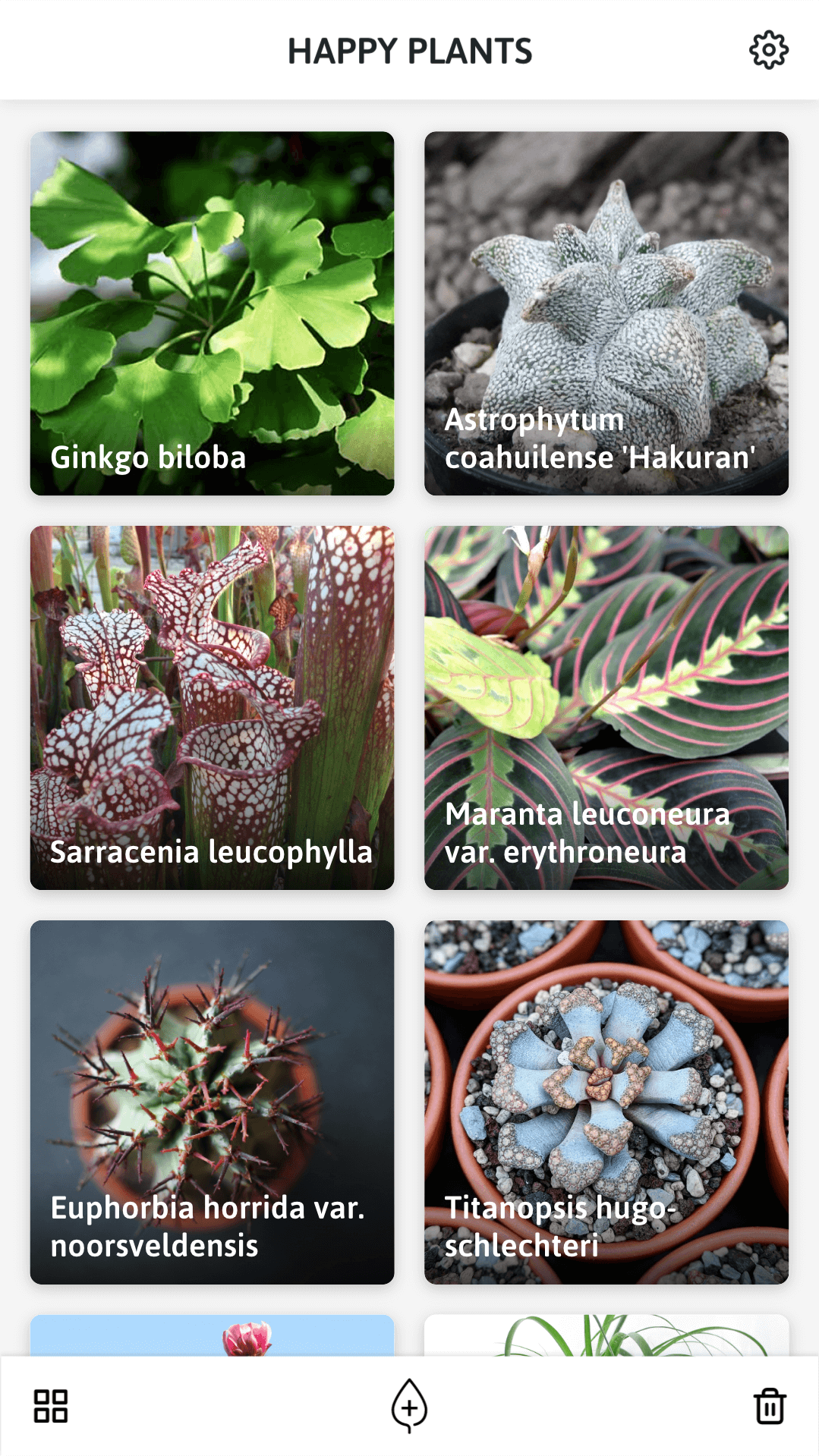The width and height of the screenshot is (819, 1456).
Task: Tap the grid view icon
Action: click(51, 1406)
